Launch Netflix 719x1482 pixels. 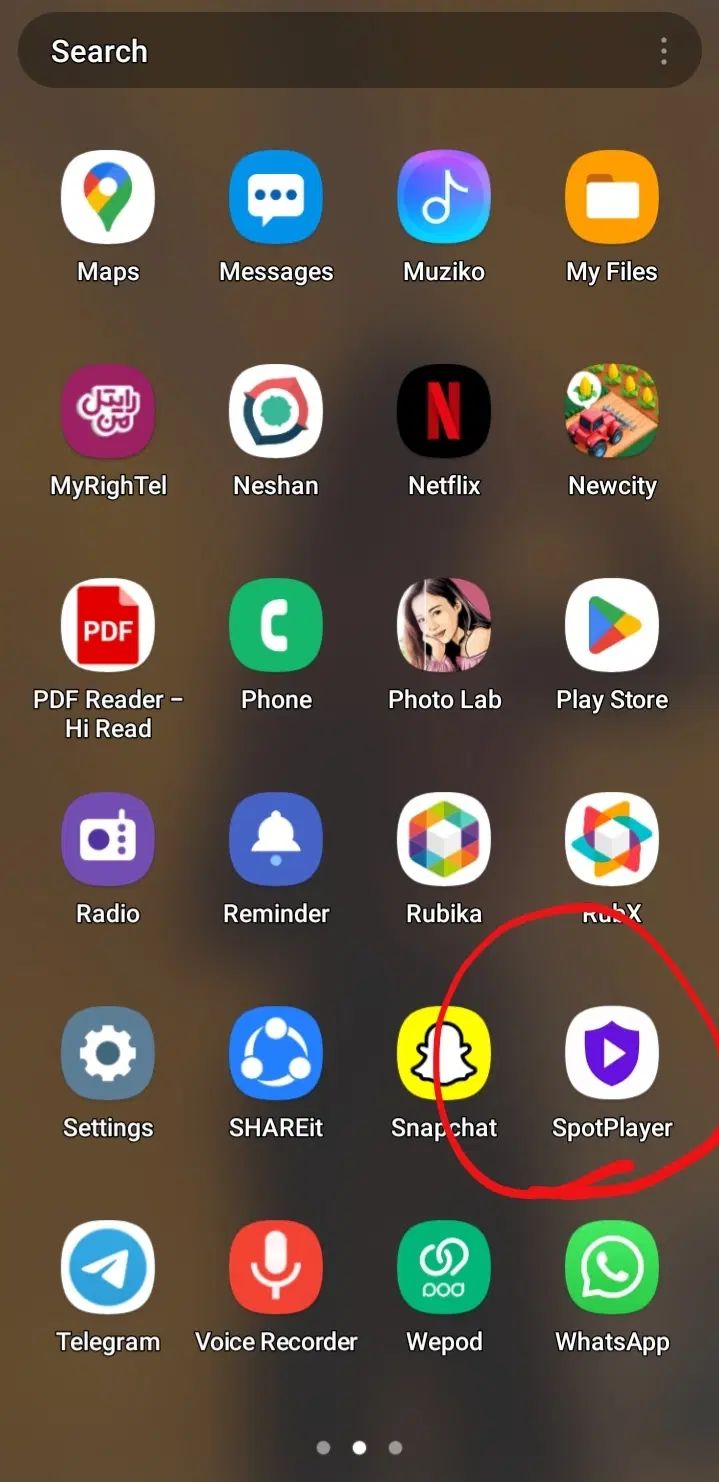pyautogui.click(x=444, y=412)
